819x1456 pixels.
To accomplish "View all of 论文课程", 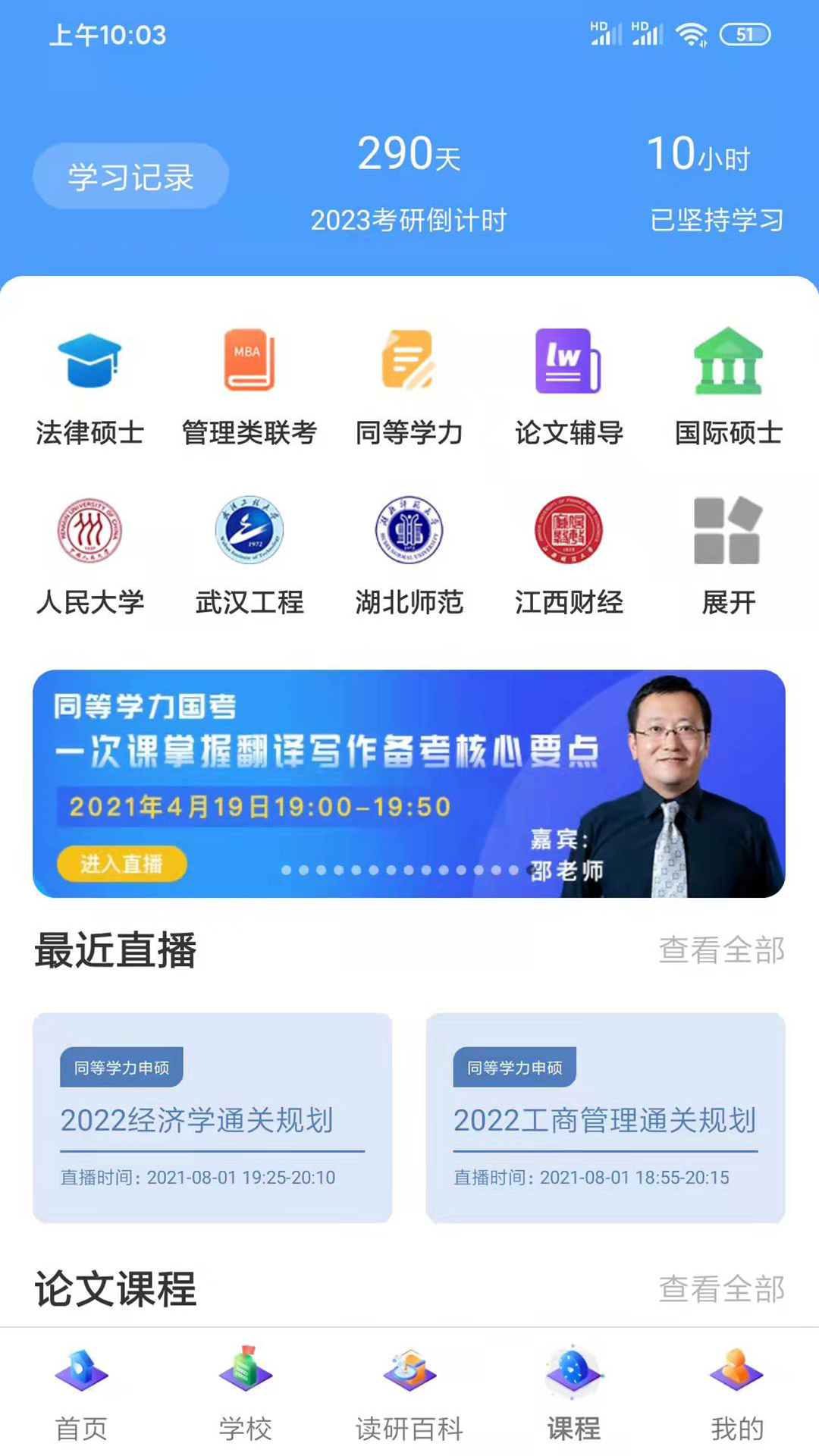I will [x=721, y=1288].
